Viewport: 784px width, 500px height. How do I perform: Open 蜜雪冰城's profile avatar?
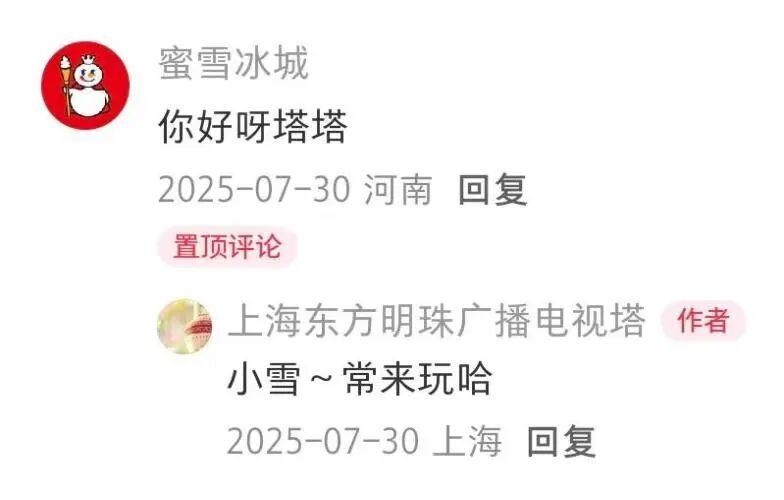(x=85, y=85)
